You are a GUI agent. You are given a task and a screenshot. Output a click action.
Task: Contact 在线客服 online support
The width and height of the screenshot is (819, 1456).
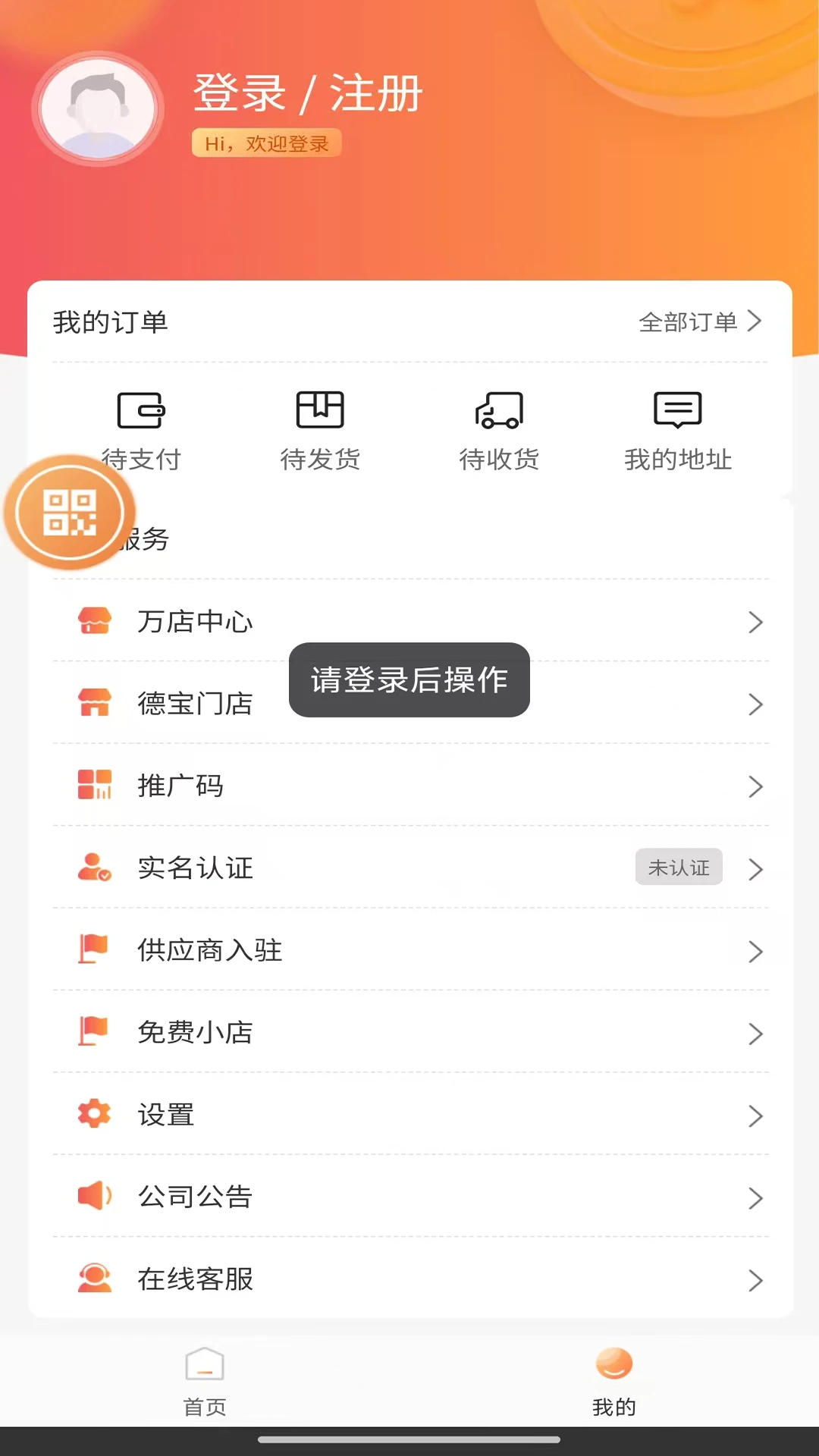pos(409,1280)
